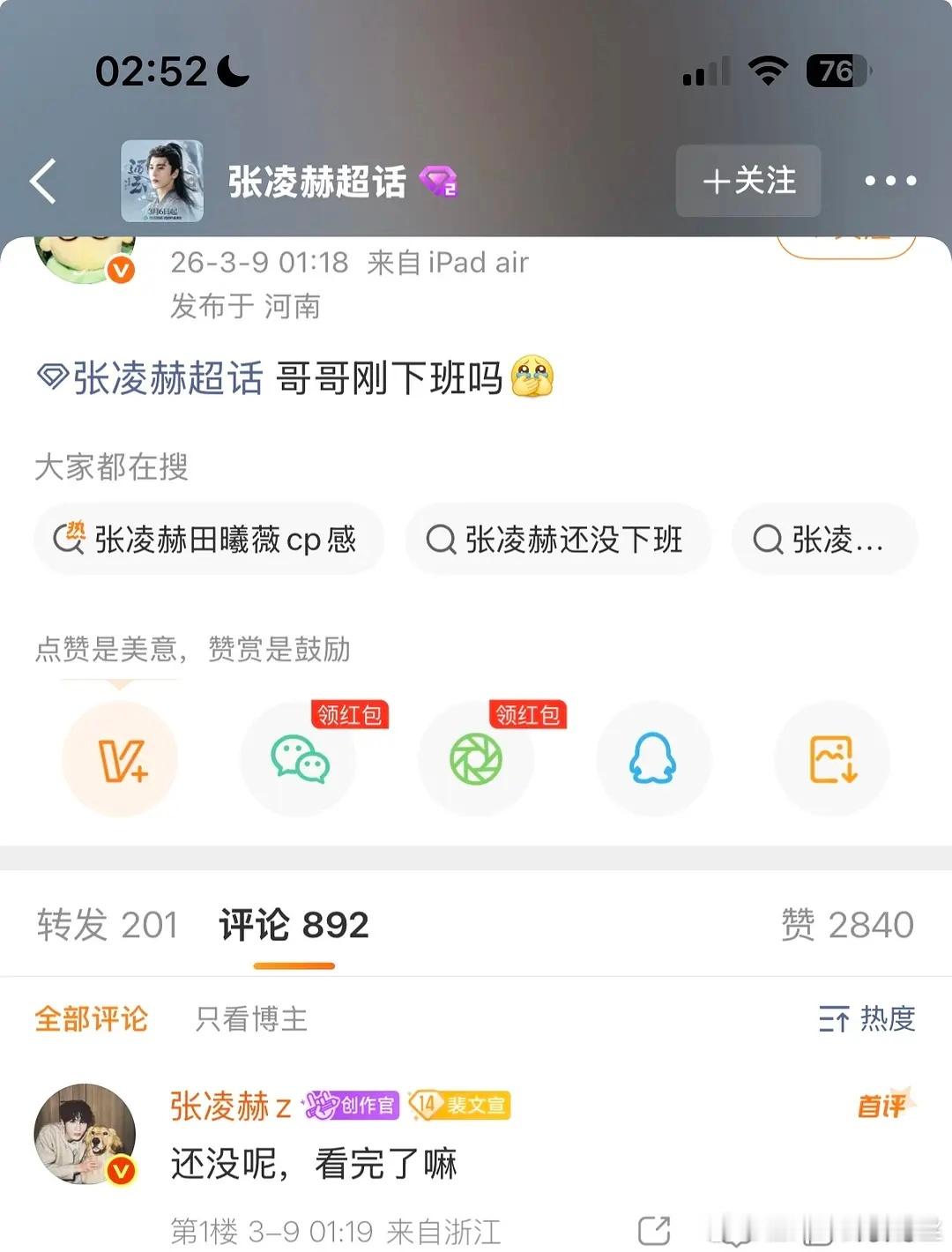
Task: Tap the back arrow at top left
Action: (42, 179)
